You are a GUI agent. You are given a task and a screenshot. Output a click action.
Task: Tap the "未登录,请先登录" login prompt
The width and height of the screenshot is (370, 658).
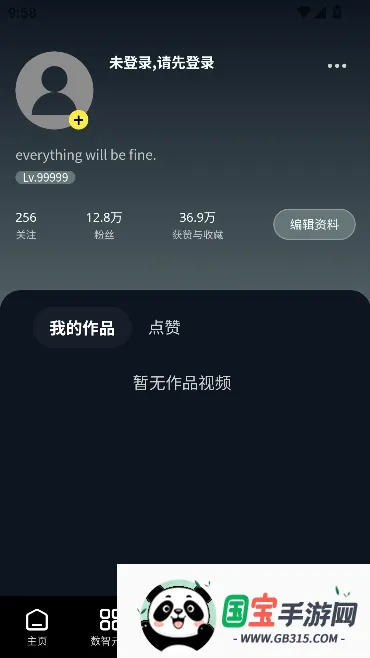(162, 63)
